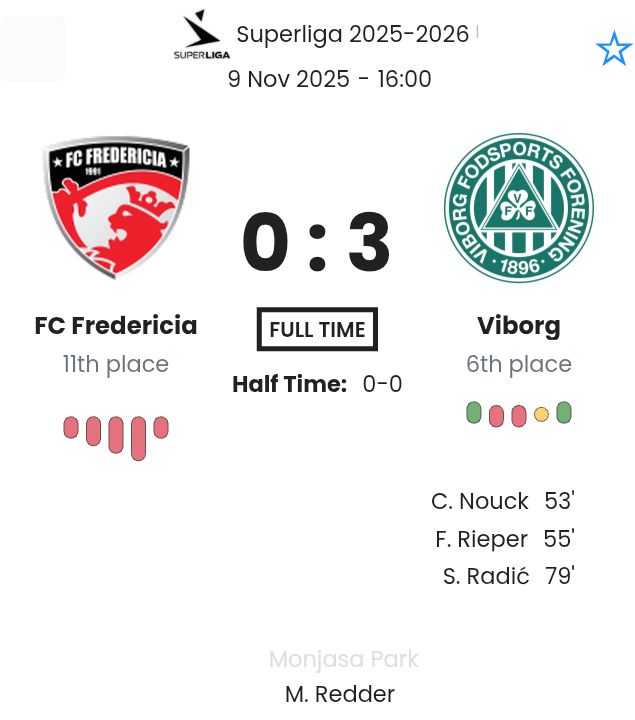Open the Viborg team page

(518, 326)
